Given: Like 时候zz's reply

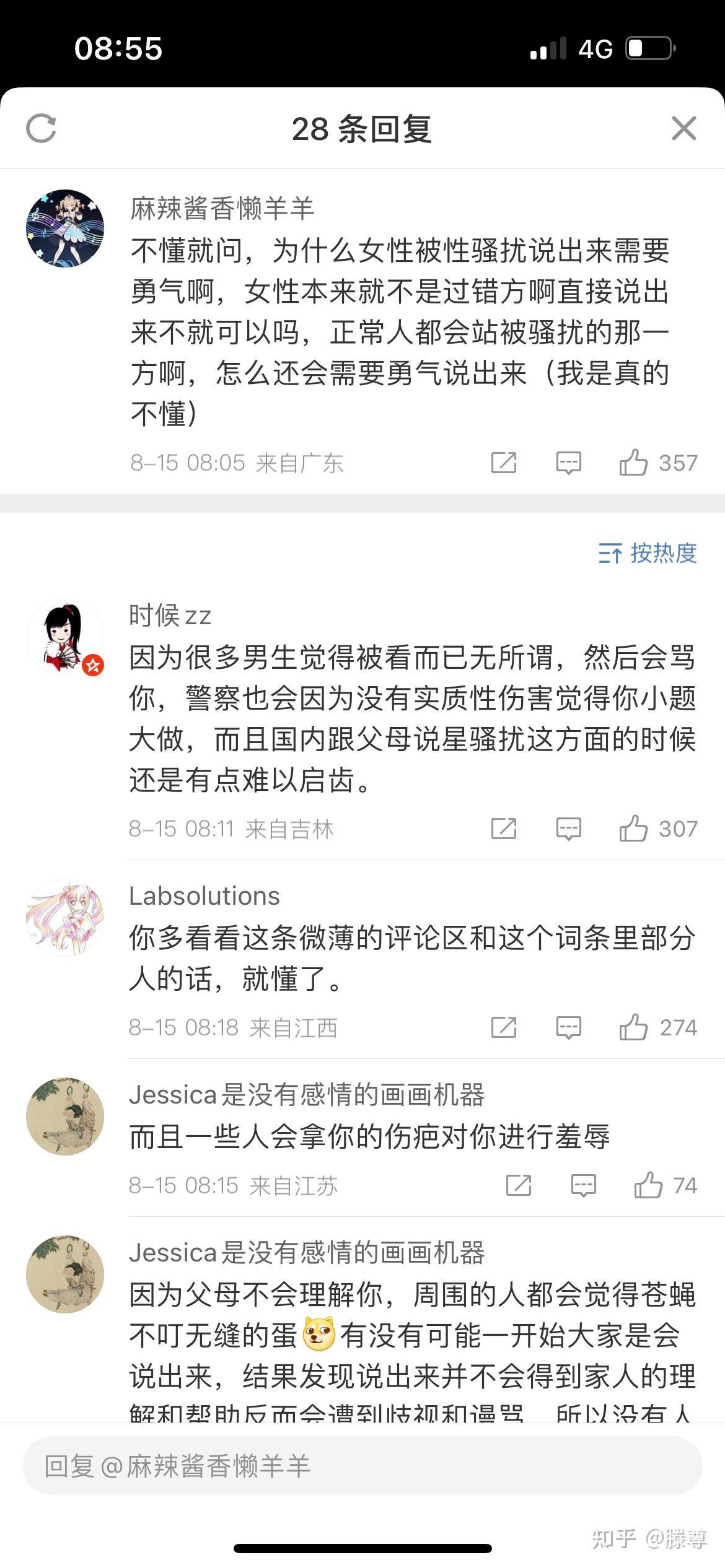Looking at the screenshot, I should click(657, 829).
